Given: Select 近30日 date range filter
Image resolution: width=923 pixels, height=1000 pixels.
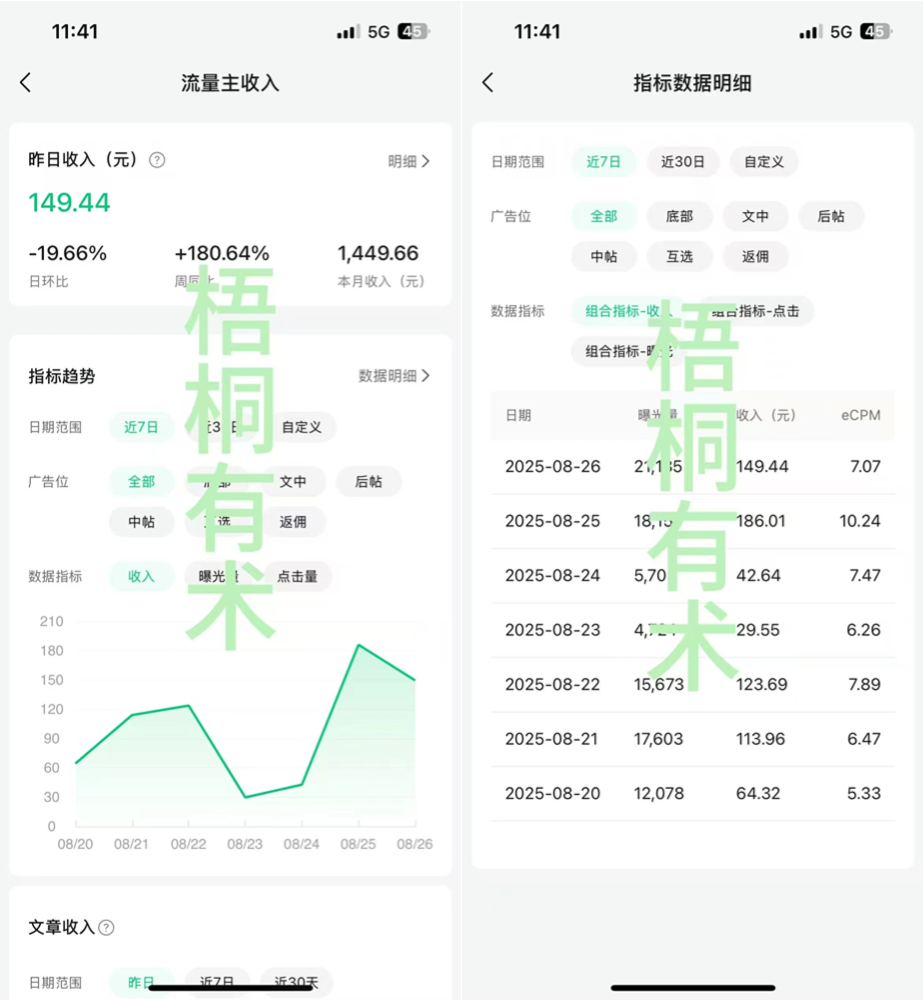Looking at the screenshot, I should [x=683, y=162].
